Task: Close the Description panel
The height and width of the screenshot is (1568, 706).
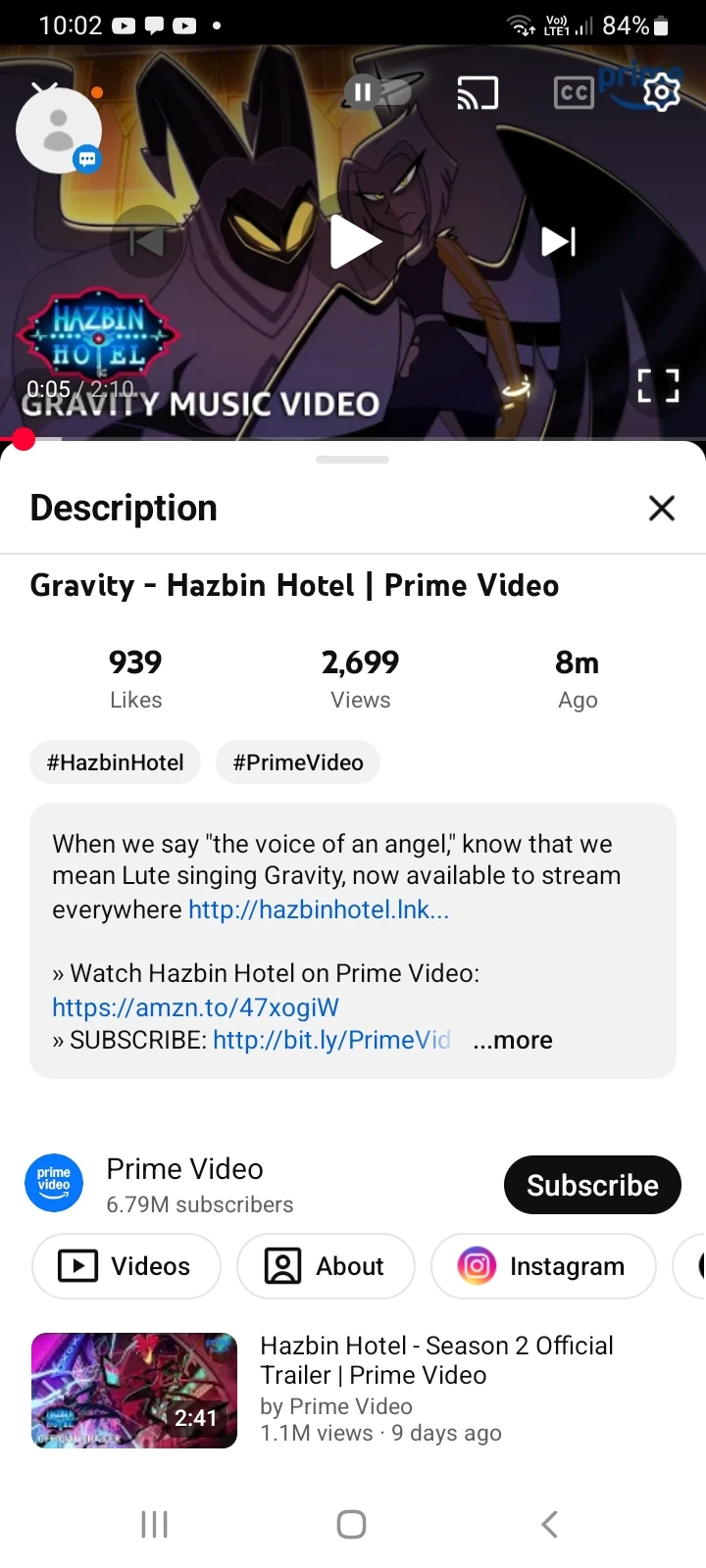Action: tap(662, 508)
